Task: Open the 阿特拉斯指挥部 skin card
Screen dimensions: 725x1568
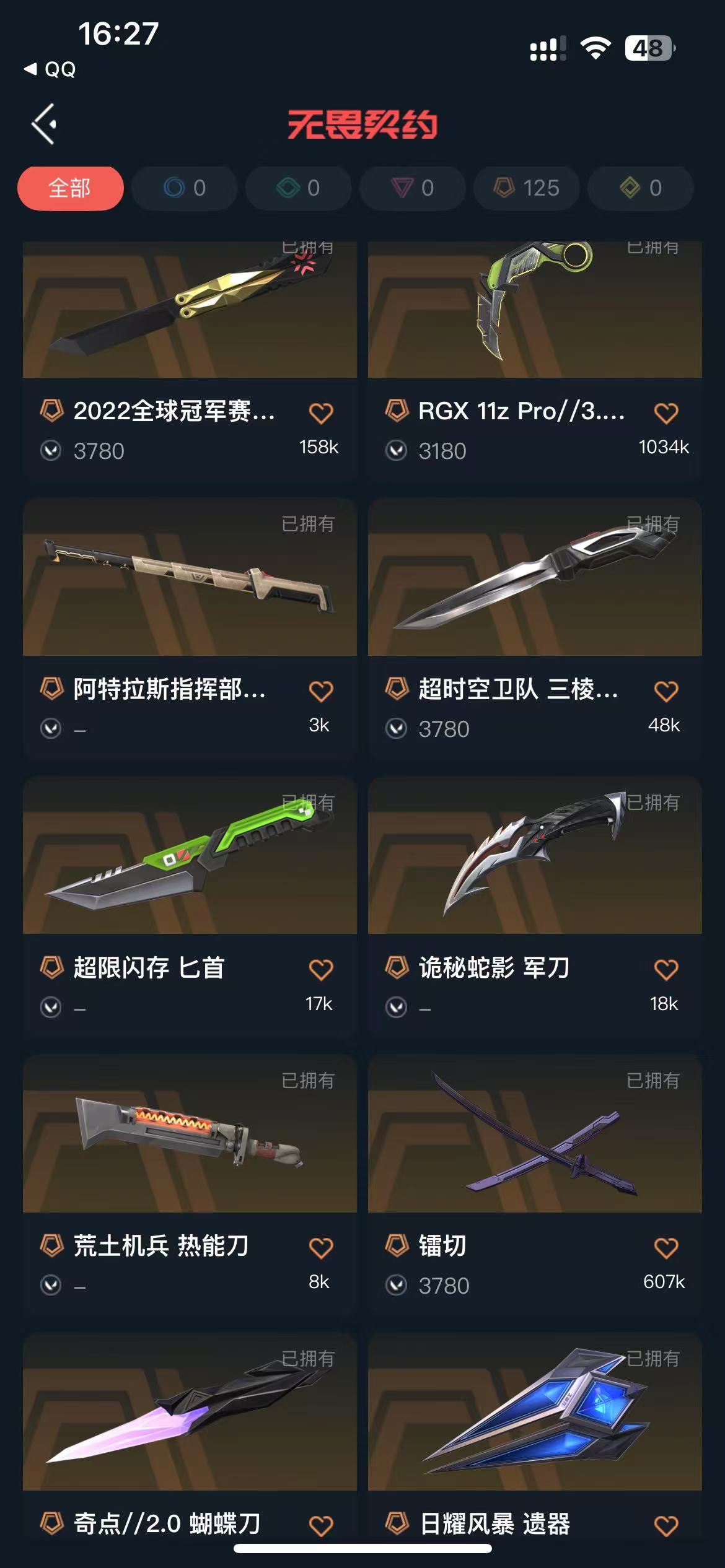Action: coord(190,629)
